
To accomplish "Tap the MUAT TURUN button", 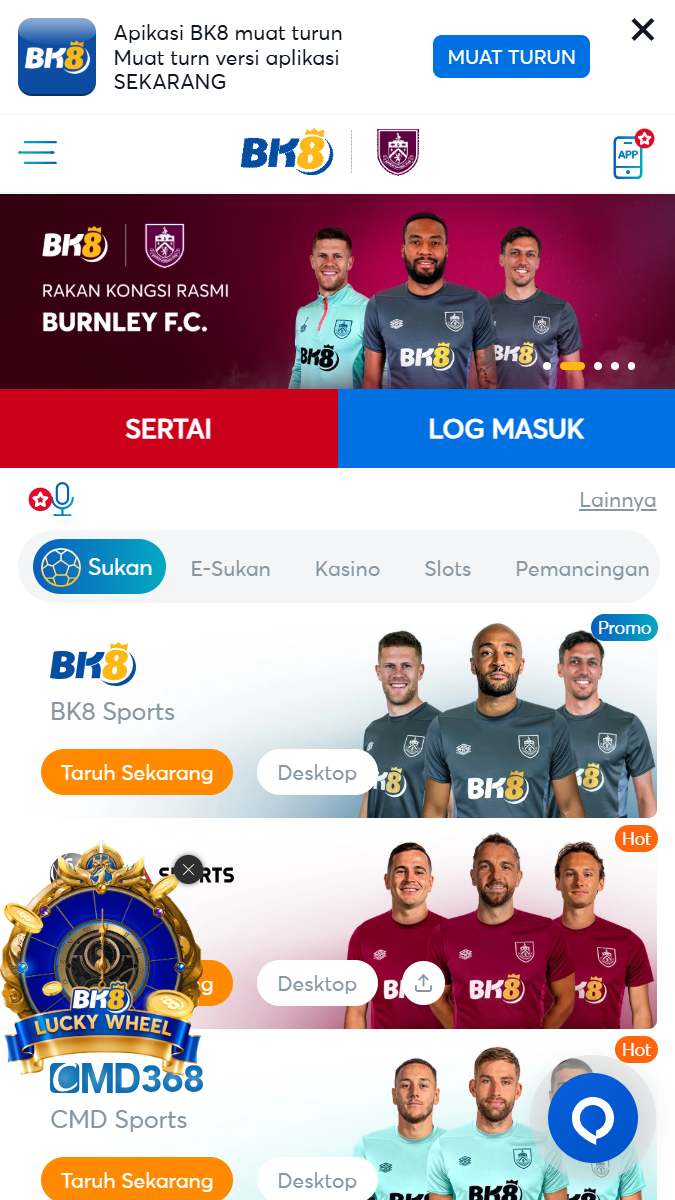I will 511,57.
